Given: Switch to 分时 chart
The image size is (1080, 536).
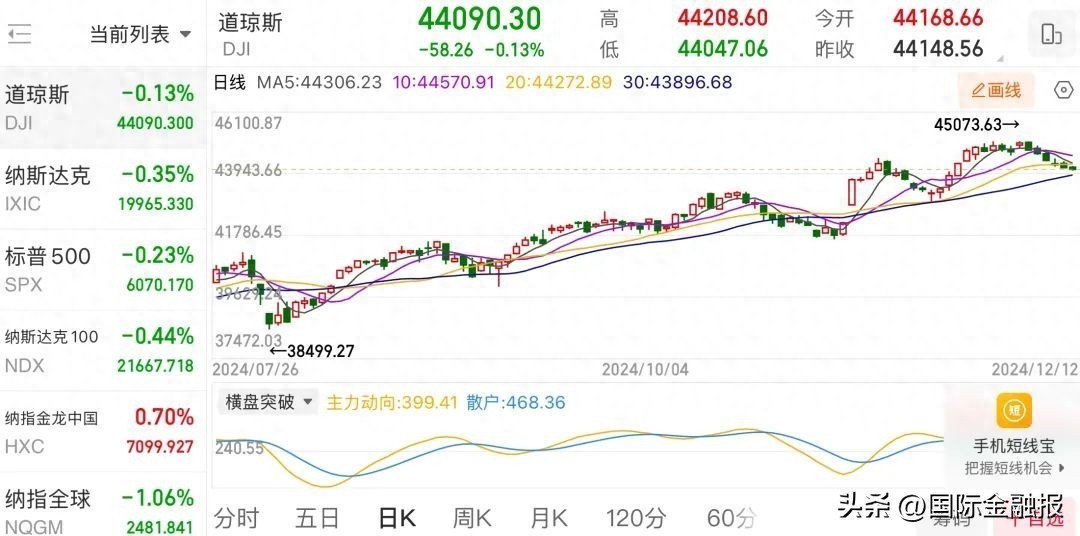Looking at the screenshot, I should click(x=237, y=518).
